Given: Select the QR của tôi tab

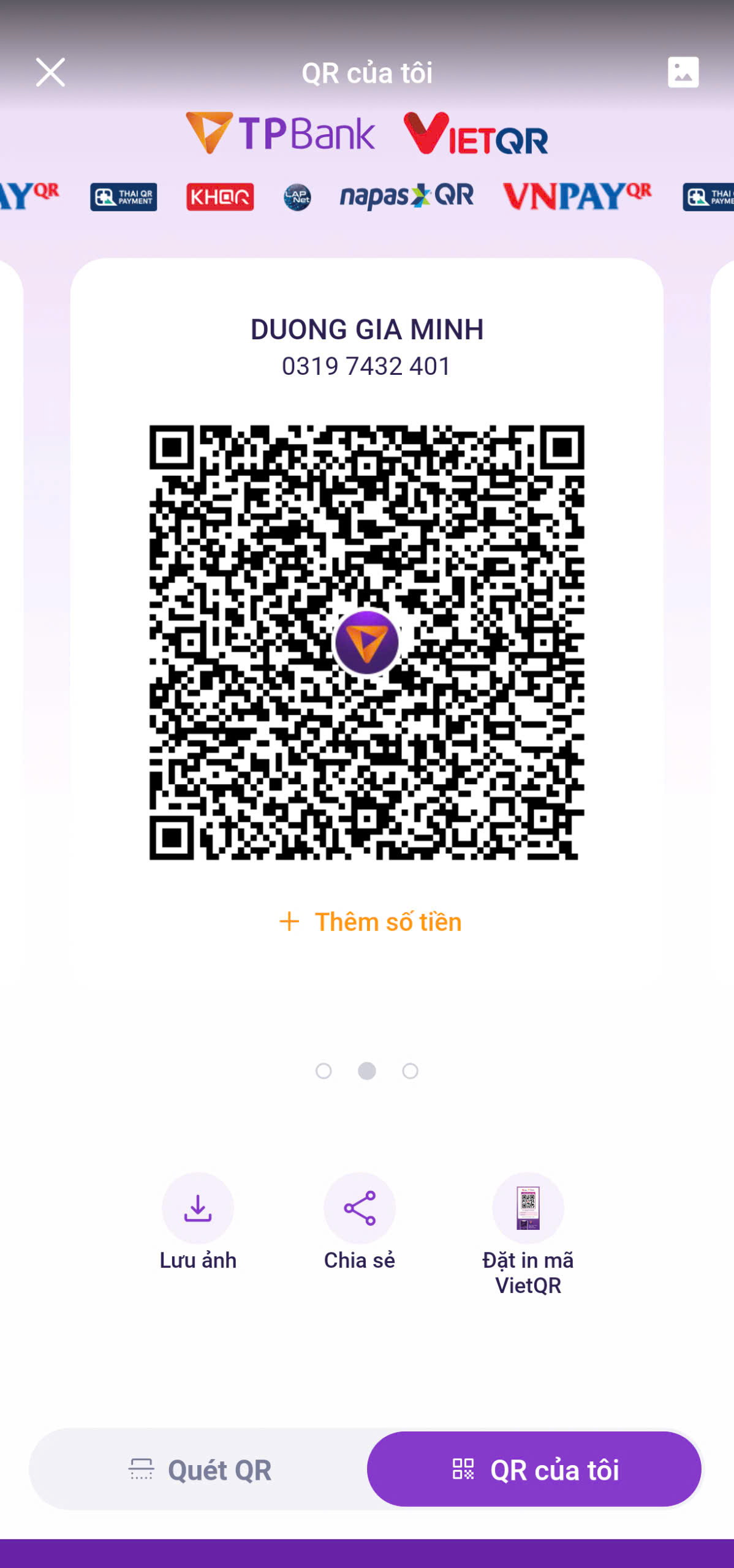Looking at the screenshot, I should [534, 1469].
